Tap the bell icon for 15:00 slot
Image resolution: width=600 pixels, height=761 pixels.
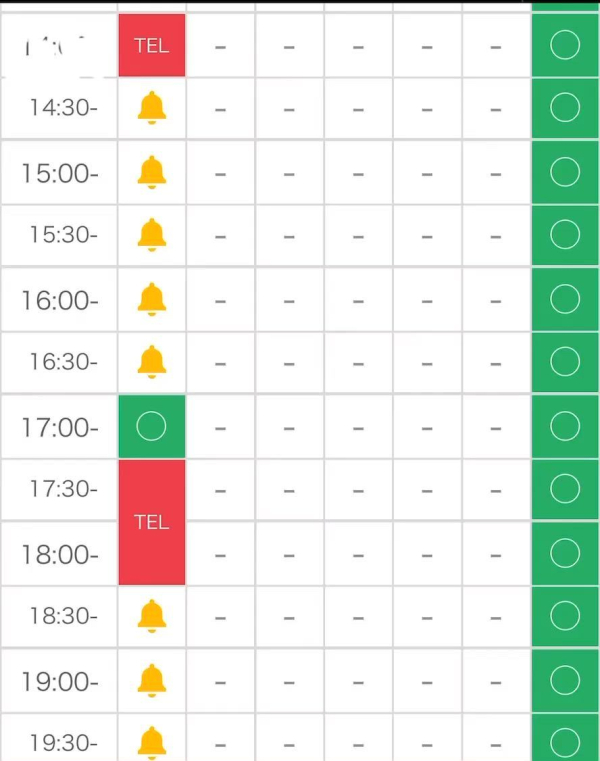(152, 172)
